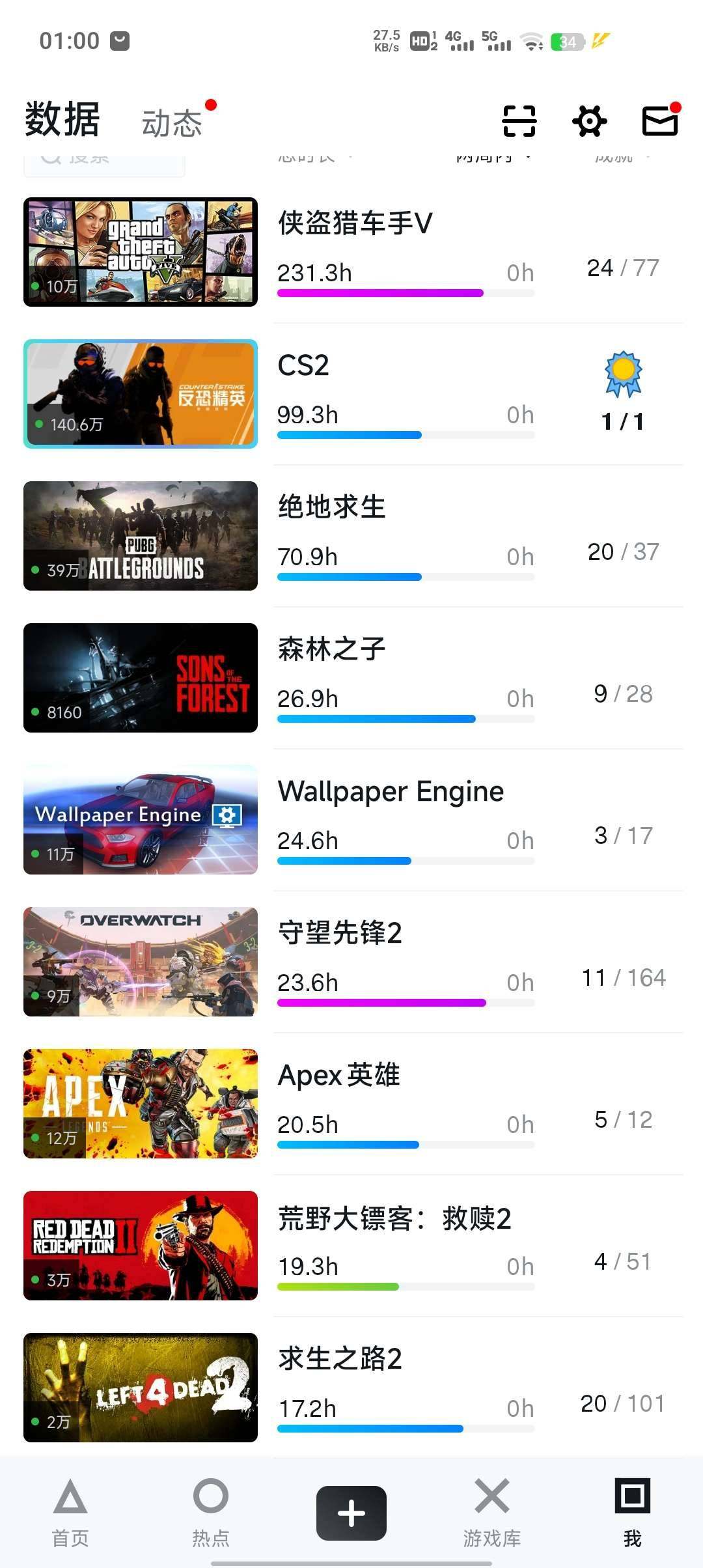This screenshot has width=703, height=1568.
Task: Tap the CS2 game cover thumbnail
Action: point(140,394)
